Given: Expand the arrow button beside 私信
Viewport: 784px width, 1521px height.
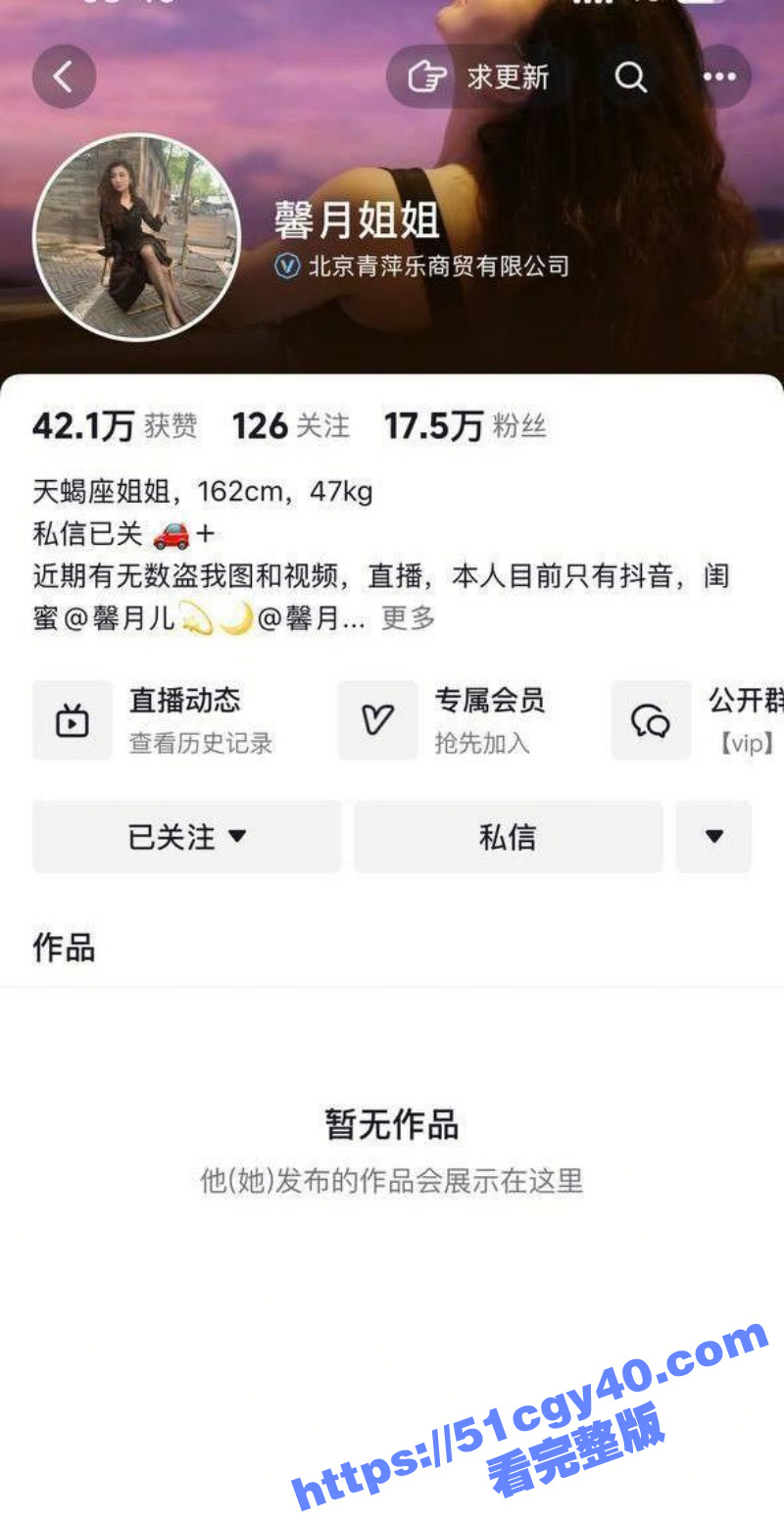Looking at the screenshot, I should 713,837.
